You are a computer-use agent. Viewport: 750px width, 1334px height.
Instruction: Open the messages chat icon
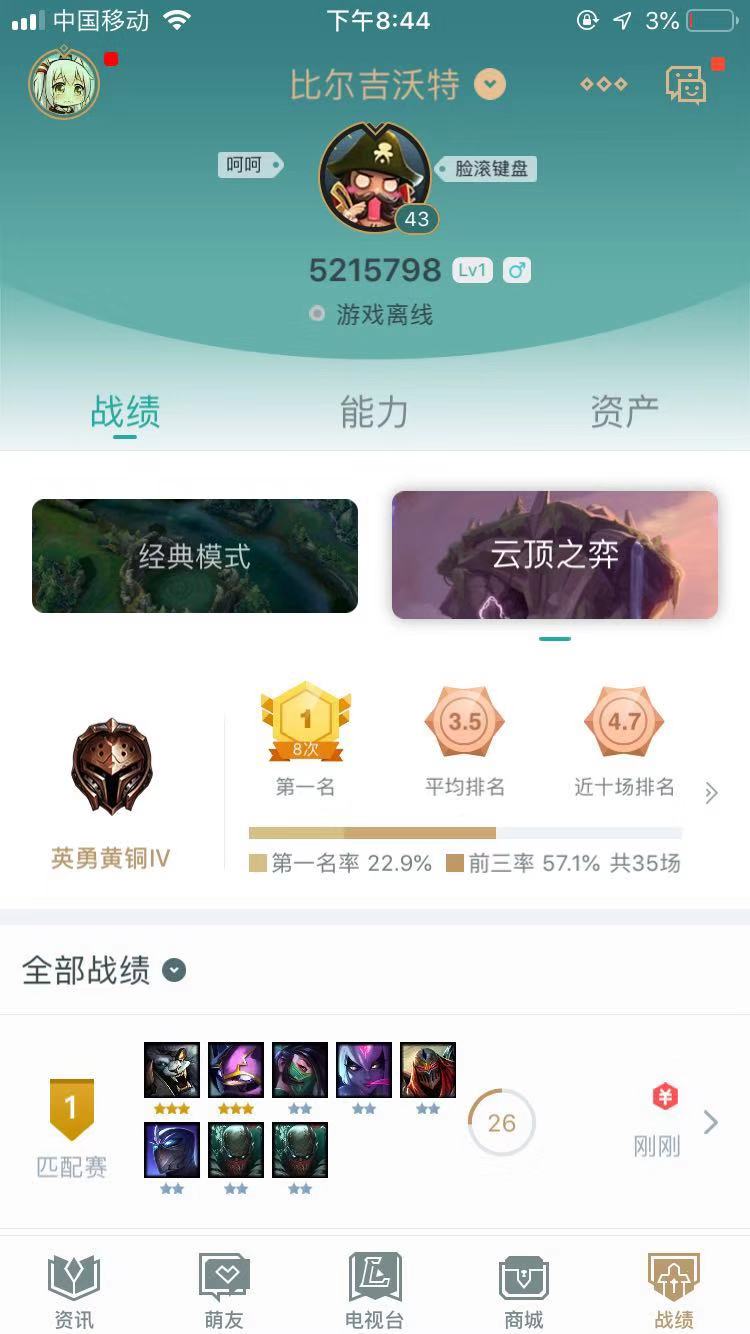[x=687, y=85]
